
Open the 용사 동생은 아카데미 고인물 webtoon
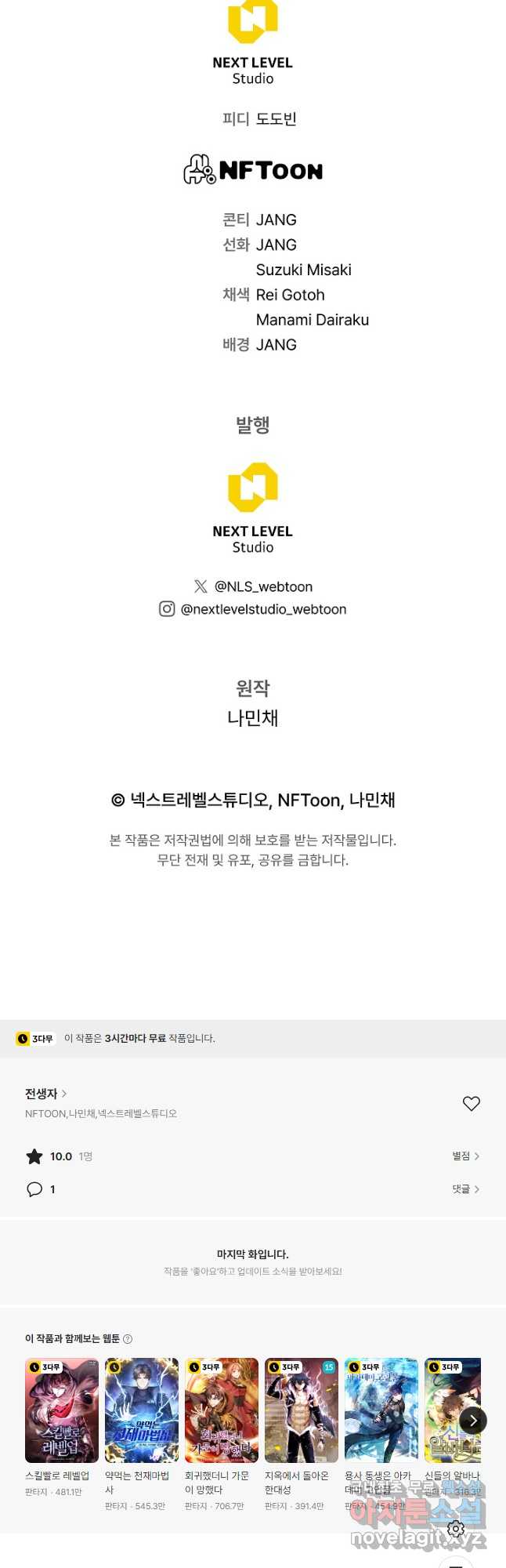[x=381, y=1410]
